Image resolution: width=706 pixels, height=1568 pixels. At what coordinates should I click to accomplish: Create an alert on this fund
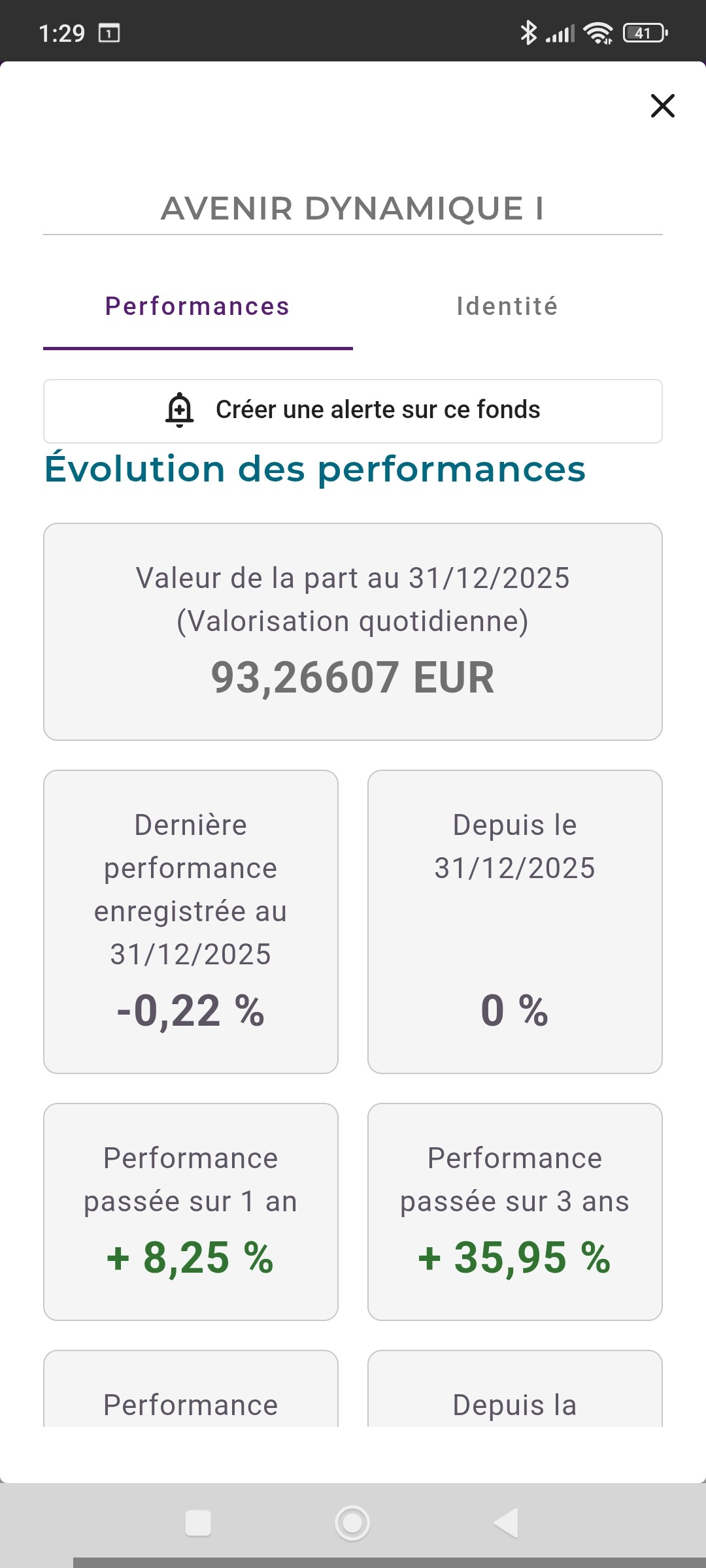pos(353,410)
